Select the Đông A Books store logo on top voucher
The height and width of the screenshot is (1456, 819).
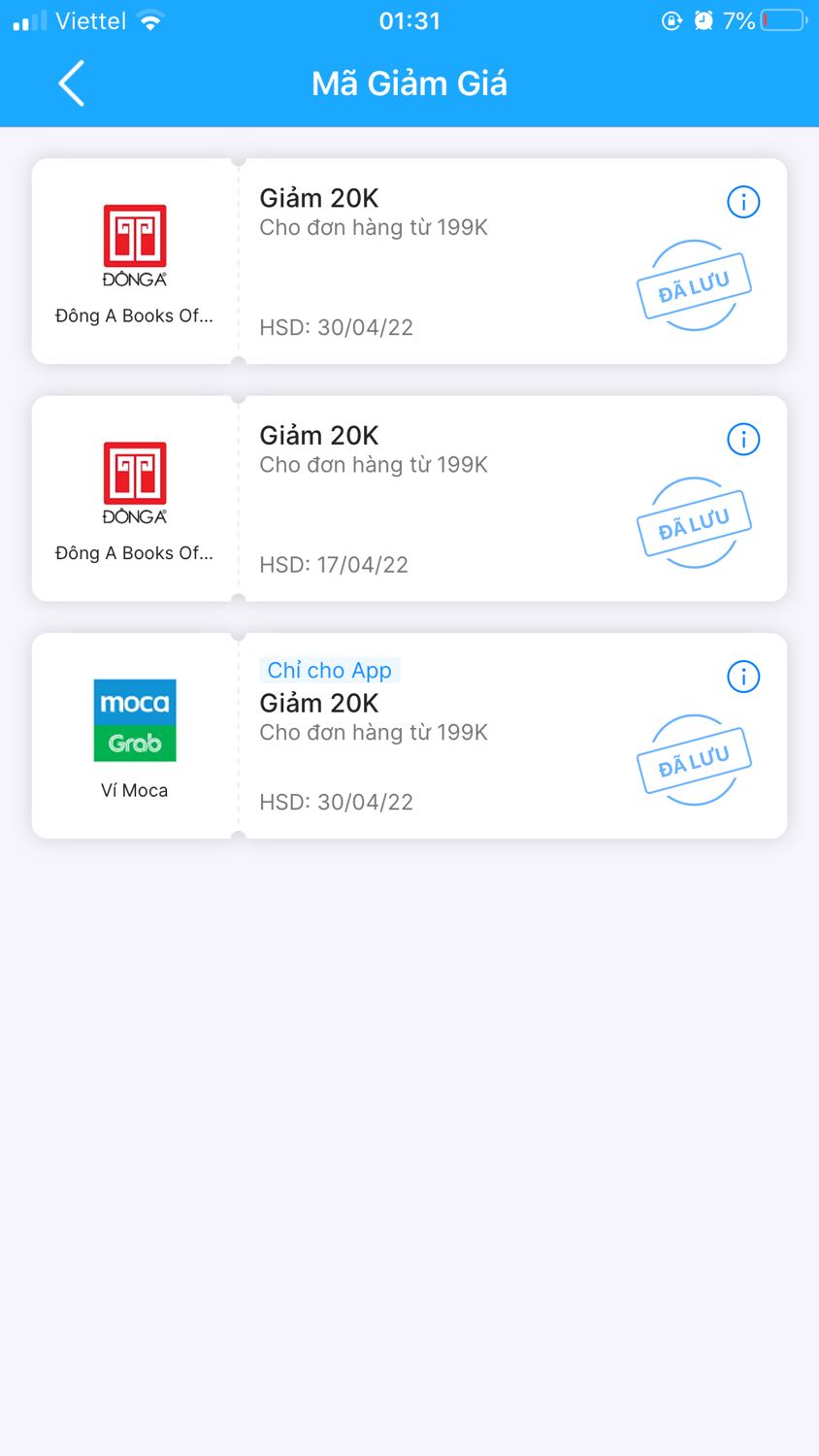(135, 244)
